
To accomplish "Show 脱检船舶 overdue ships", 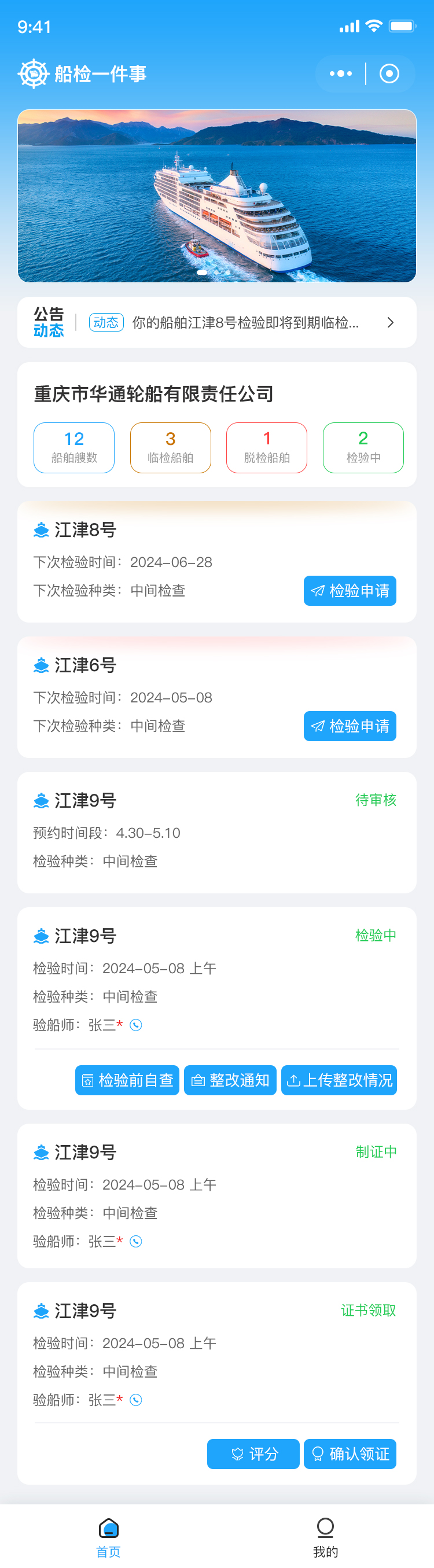I will pyautogui.click(x=267, y=447).
